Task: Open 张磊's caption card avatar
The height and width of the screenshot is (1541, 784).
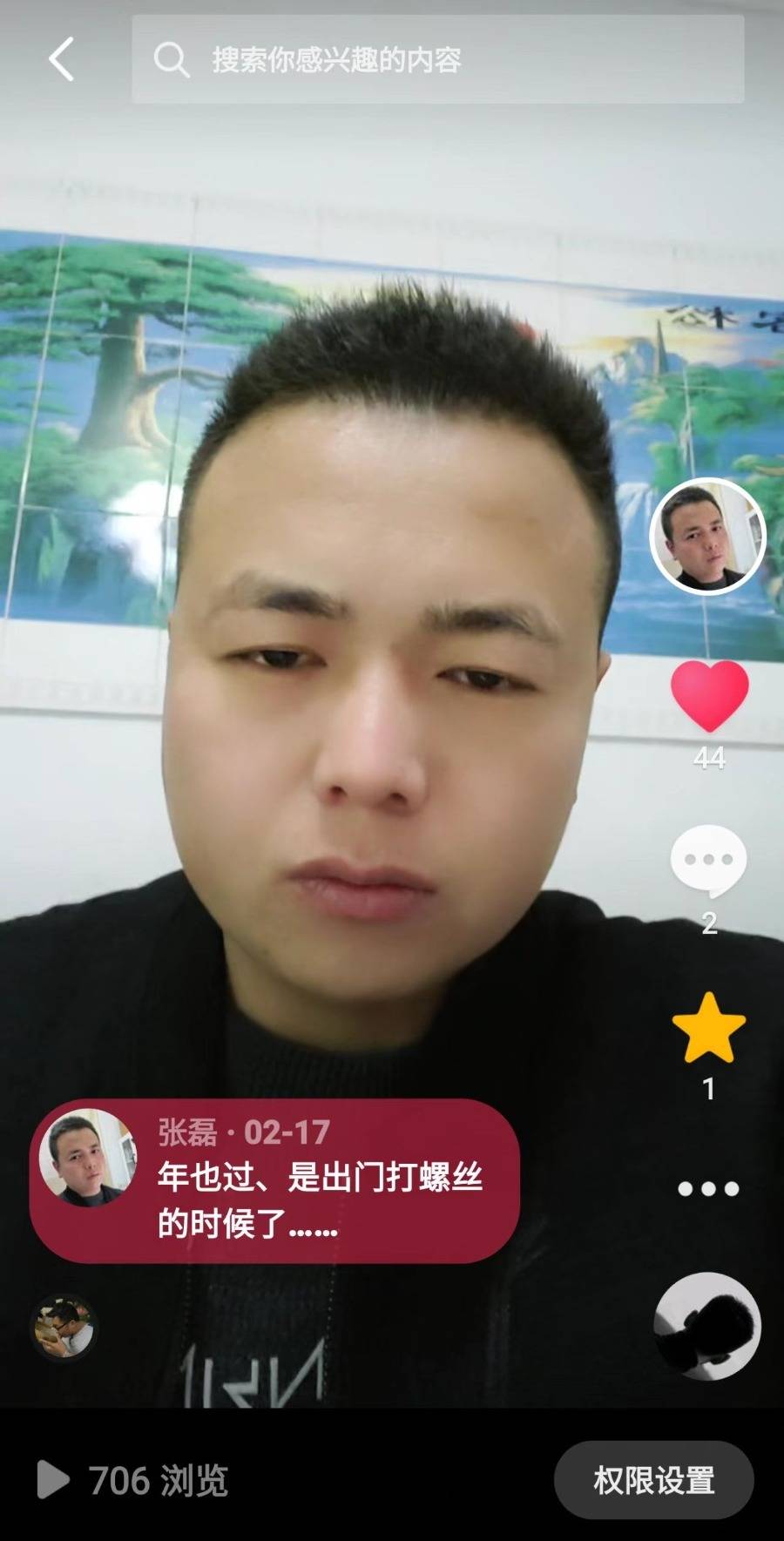Action: pos(88,1158)
